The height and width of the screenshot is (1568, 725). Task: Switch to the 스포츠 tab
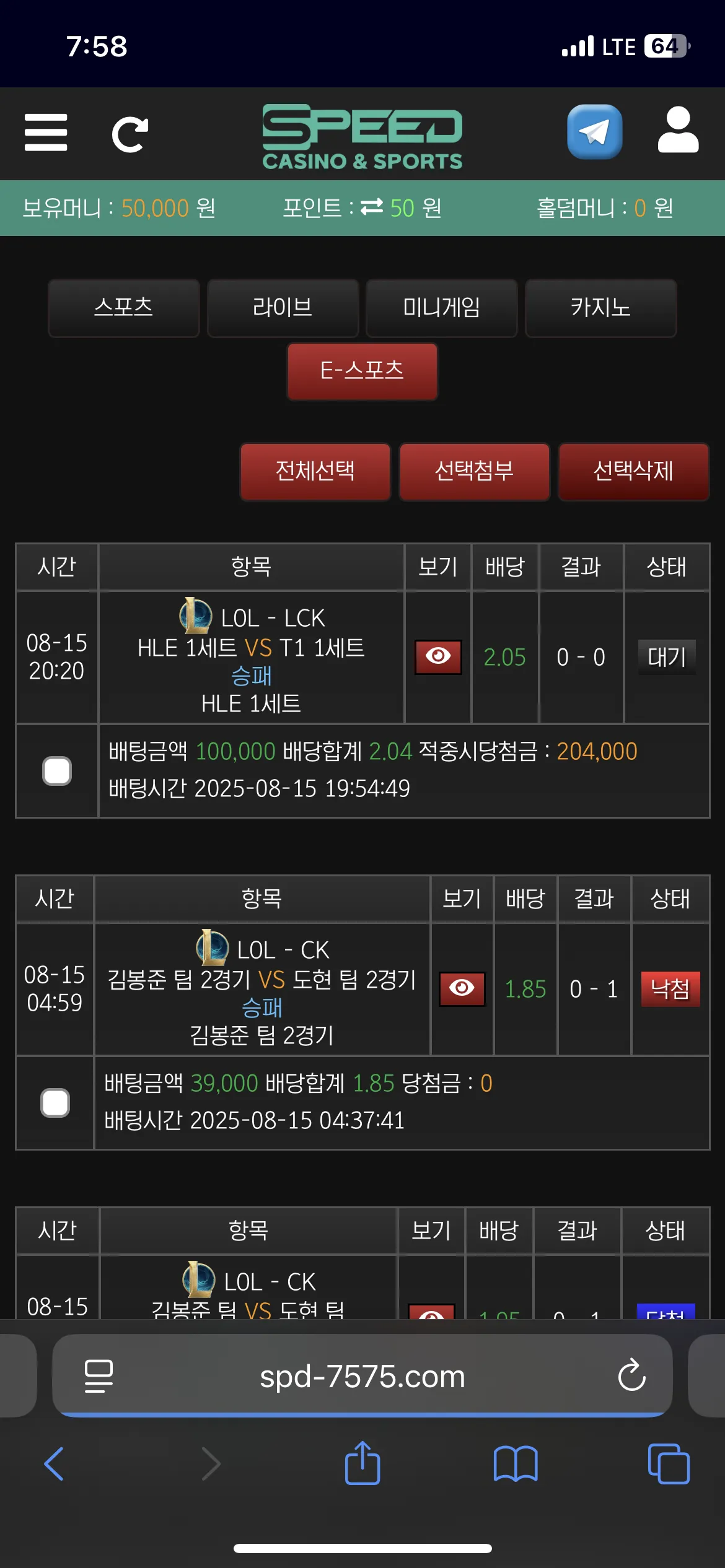[123, 308]
